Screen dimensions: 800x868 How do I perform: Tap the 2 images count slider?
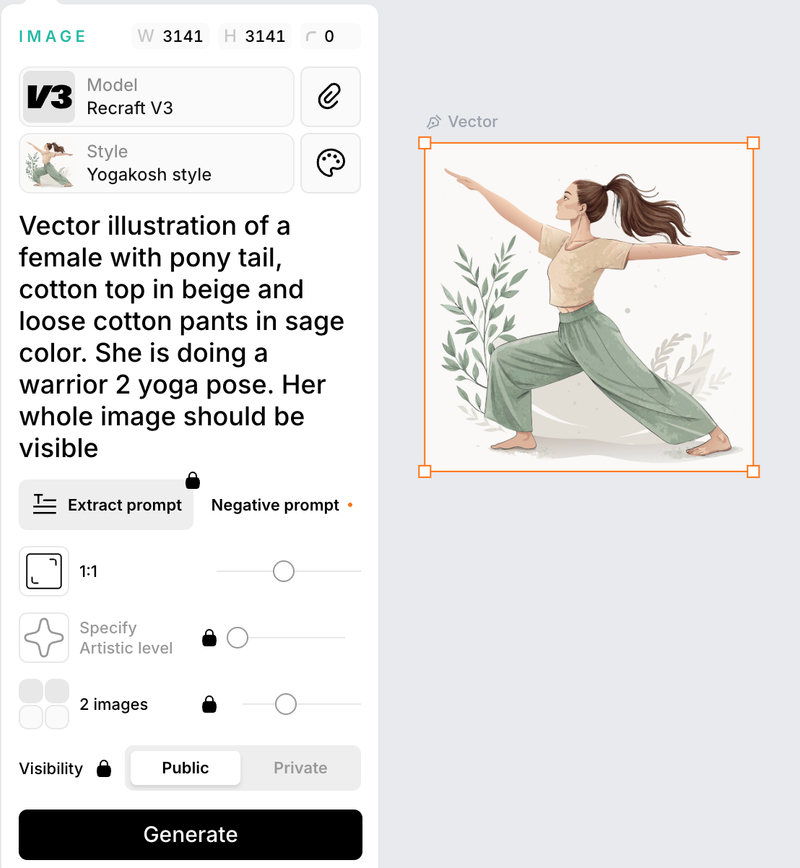click(285, 705)
